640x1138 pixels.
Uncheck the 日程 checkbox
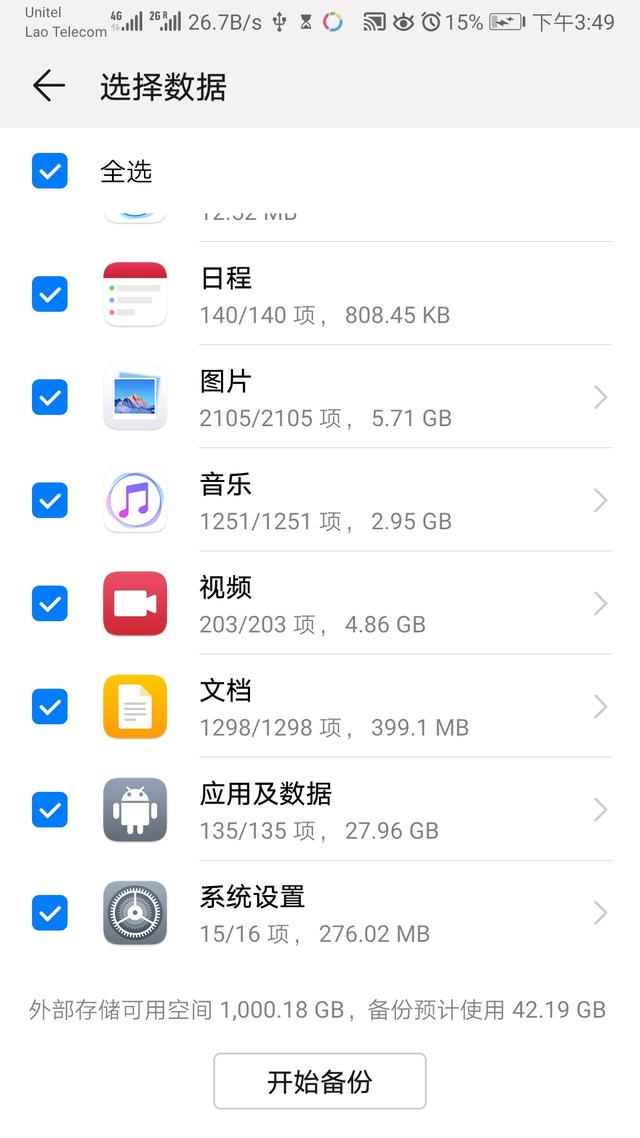pos(50,294)
